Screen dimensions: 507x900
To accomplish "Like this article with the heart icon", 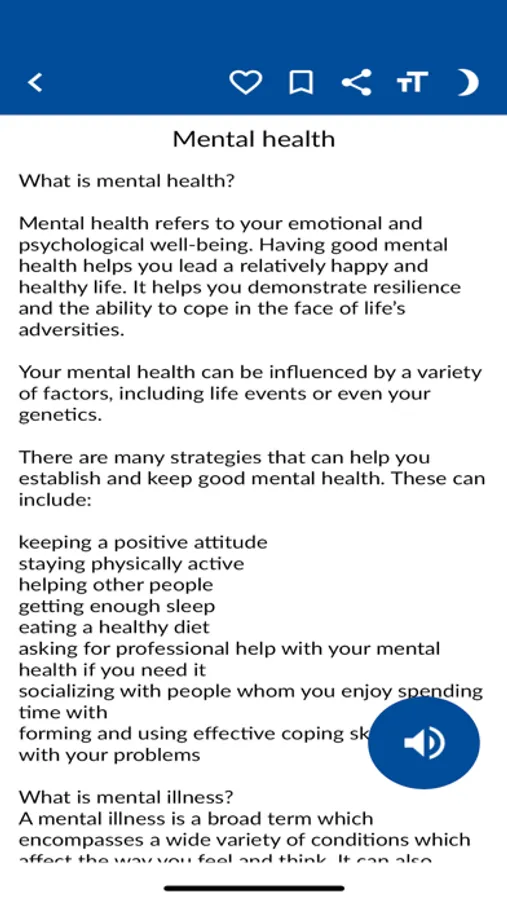I will pyautogui.click(x=246, y=83).
